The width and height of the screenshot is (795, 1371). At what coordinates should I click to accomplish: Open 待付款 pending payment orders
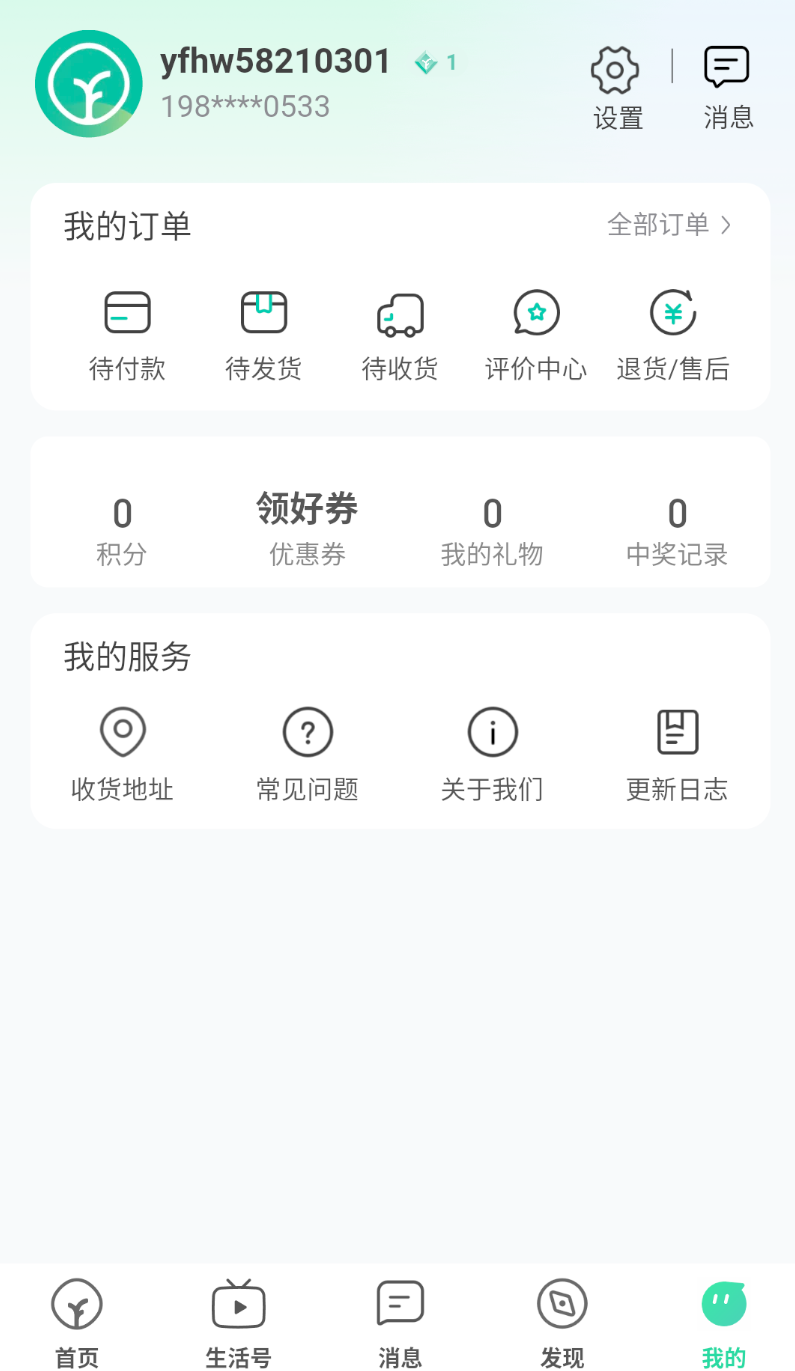pos(127,337)
